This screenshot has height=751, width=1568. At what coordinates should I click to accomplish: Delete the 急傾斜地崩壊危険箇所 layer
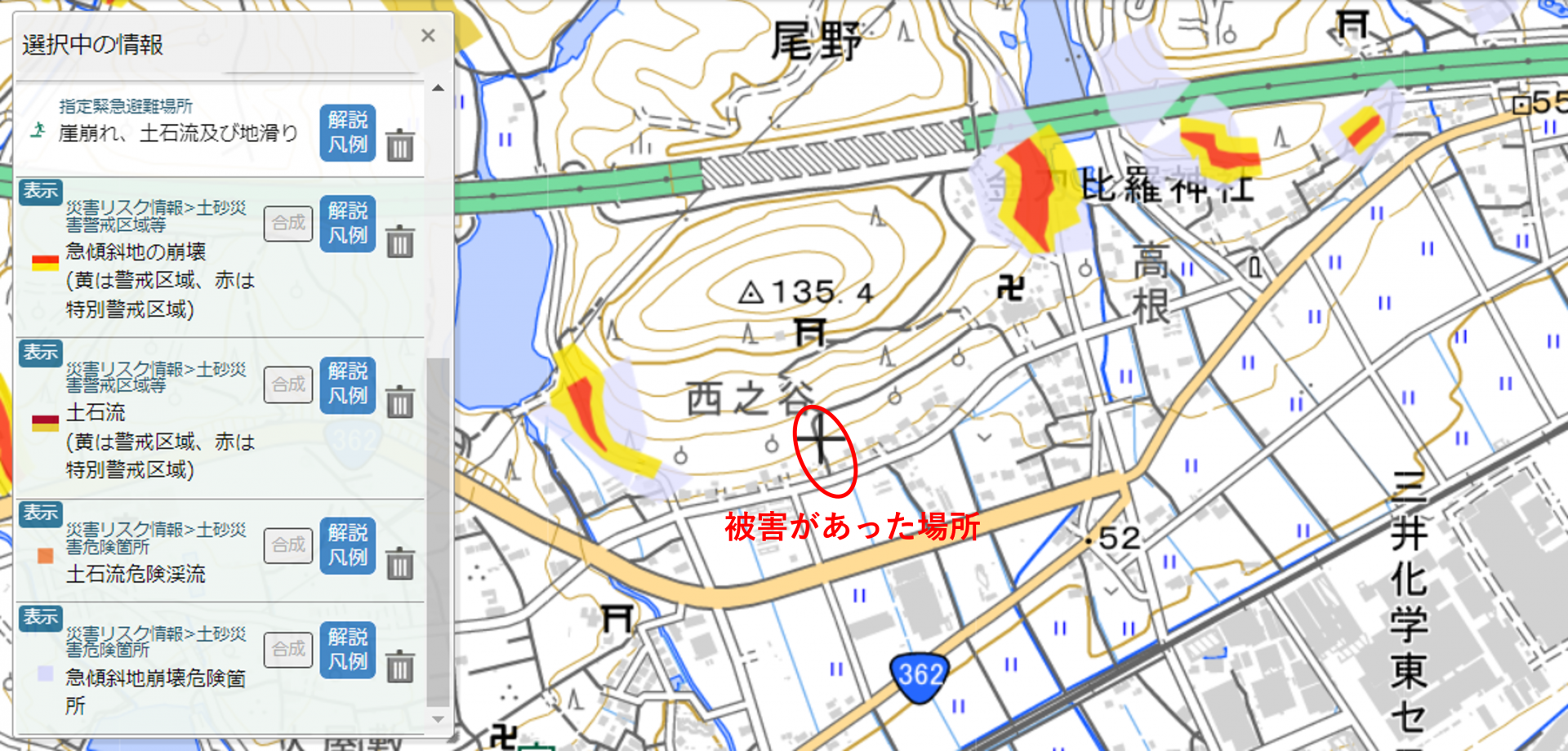pyautogui.click(x=399, y=667)
